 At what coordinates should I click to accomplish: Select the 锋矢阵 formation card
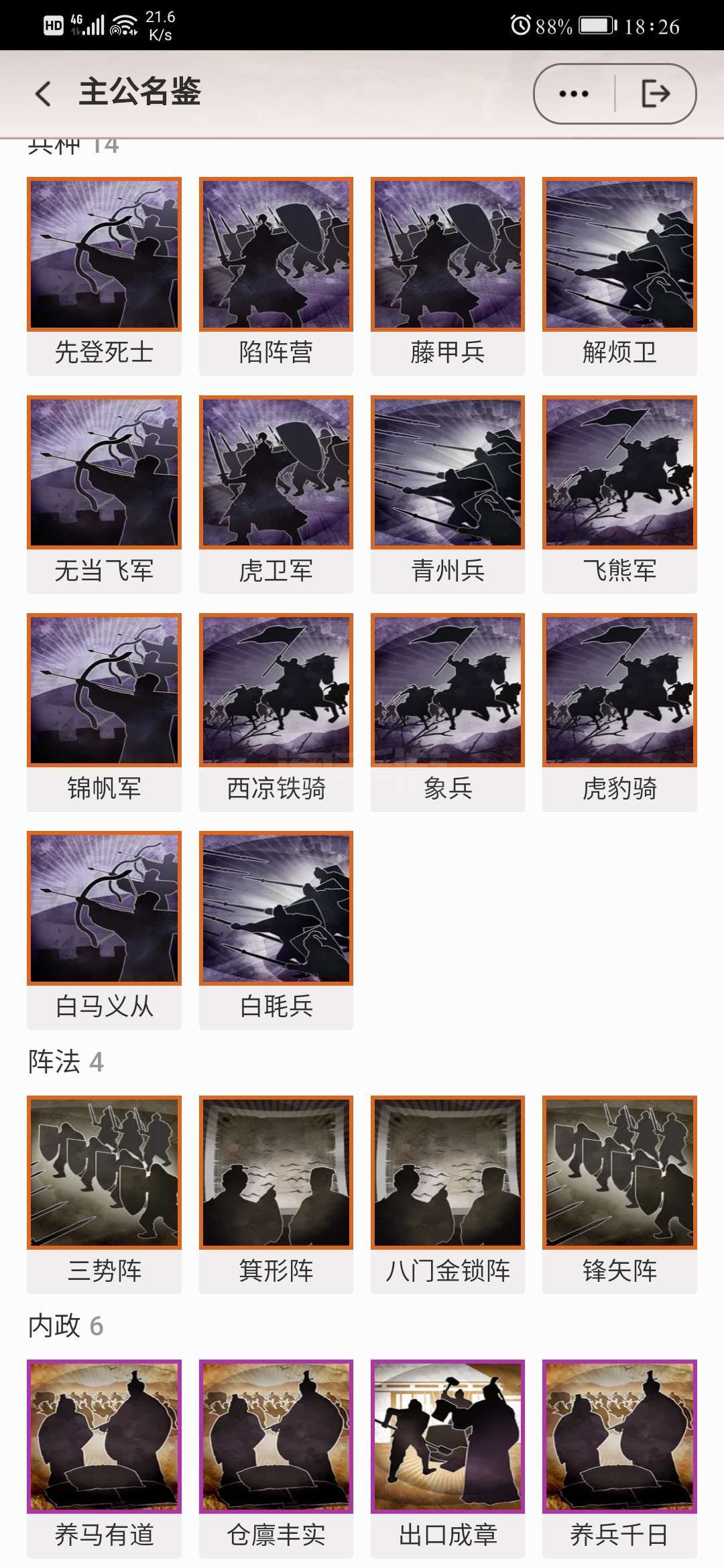pos(619,1195)
